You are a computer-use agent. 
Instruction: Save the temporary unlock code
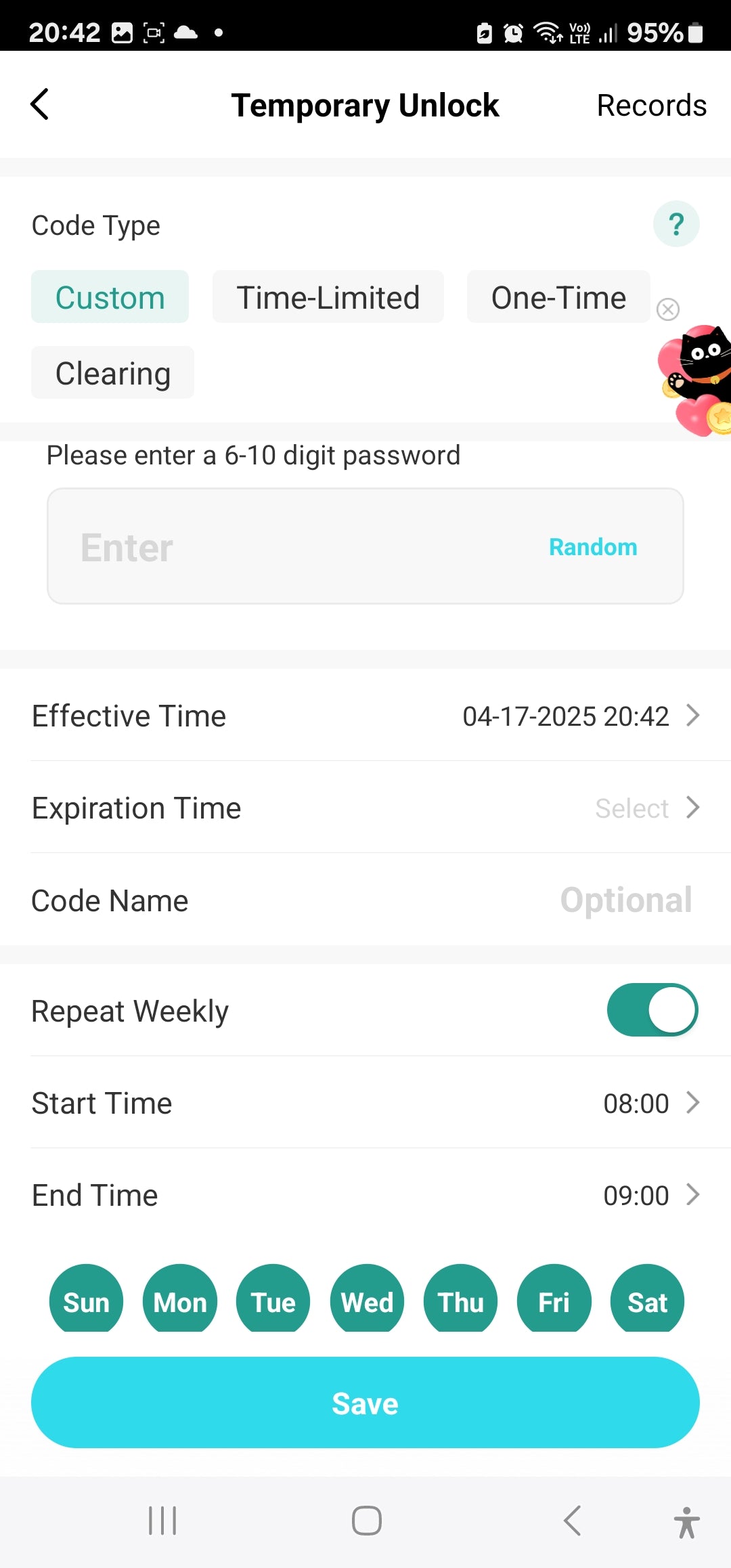tap(365, 1403)
